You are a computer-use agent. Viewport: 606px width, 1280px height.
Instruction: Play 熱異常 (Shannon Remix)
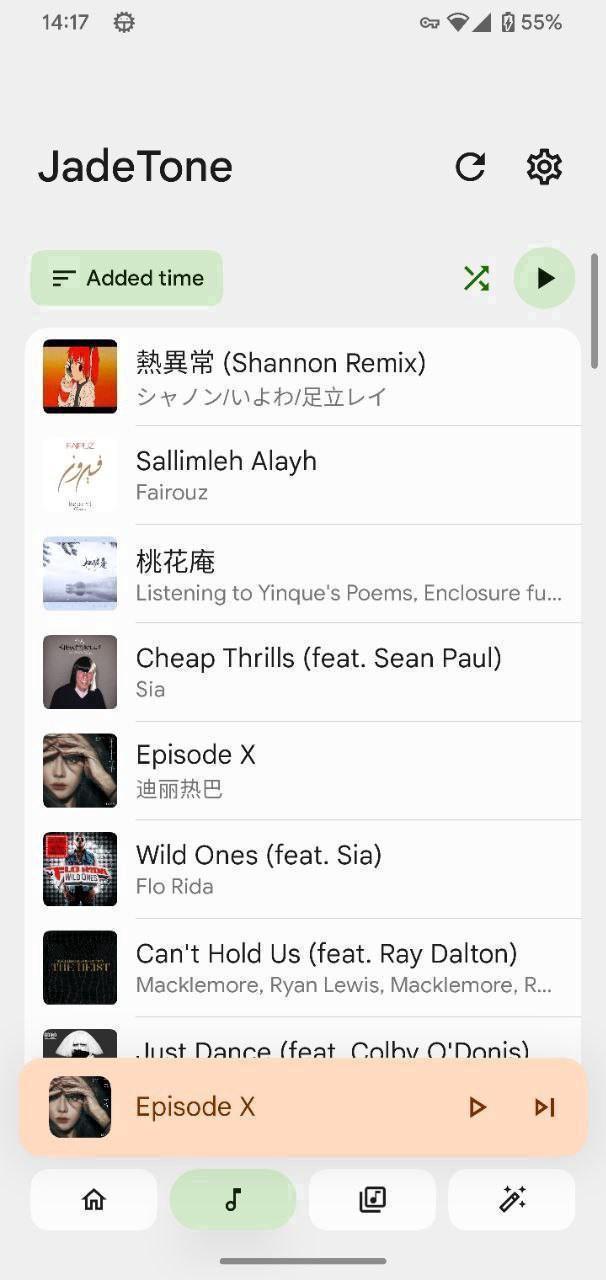point(300,378)
